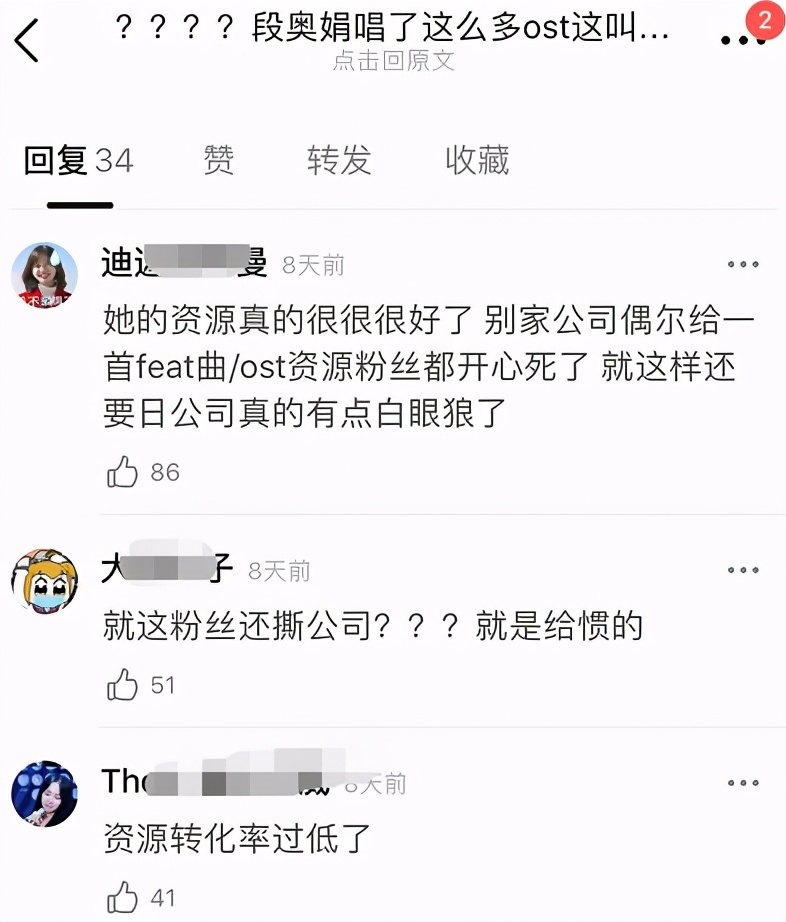
Task: Like the comment 资源转化率过低了
Action: click(120, 898)
